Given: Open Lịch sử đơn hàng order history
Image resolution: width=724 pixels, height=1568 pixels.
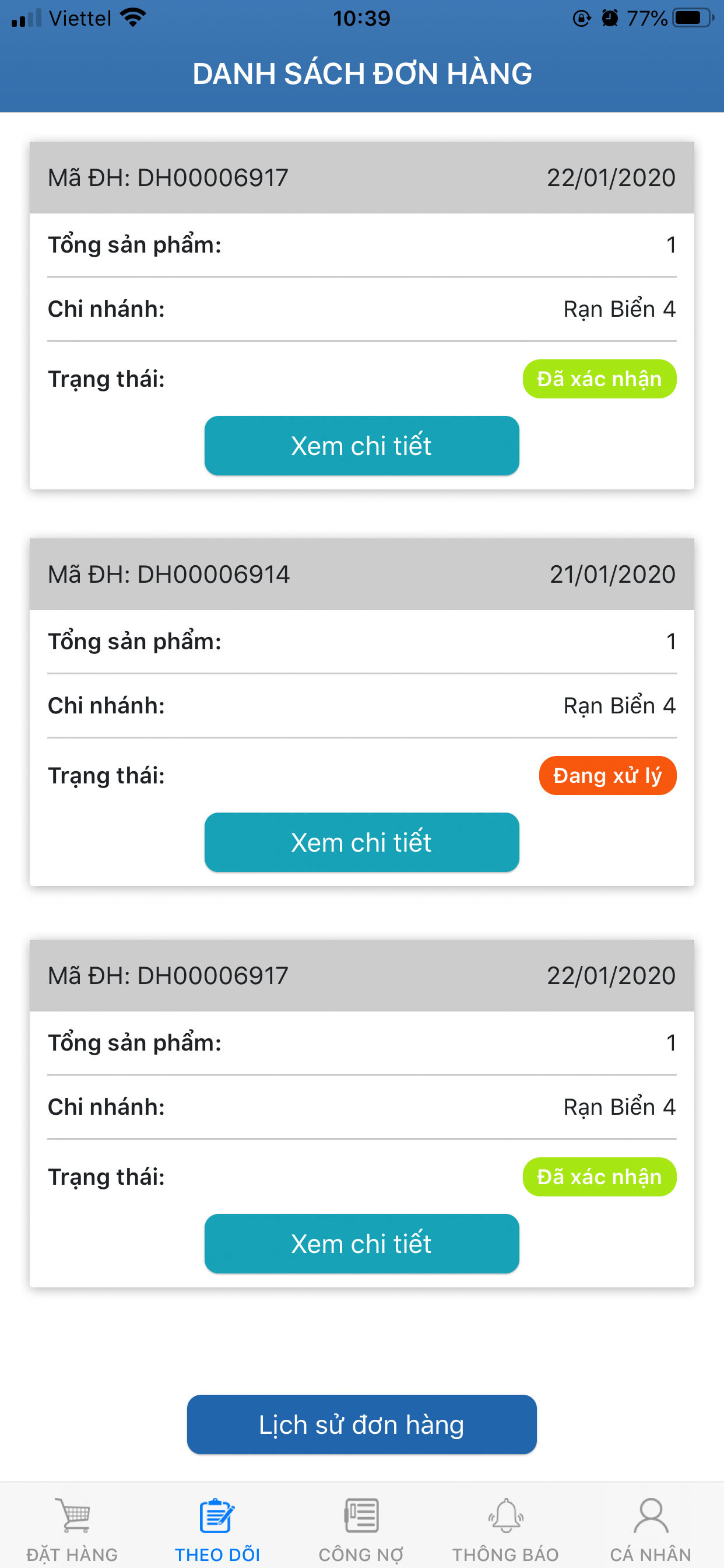Looking at the screenshot, I should pos(361,1424).
